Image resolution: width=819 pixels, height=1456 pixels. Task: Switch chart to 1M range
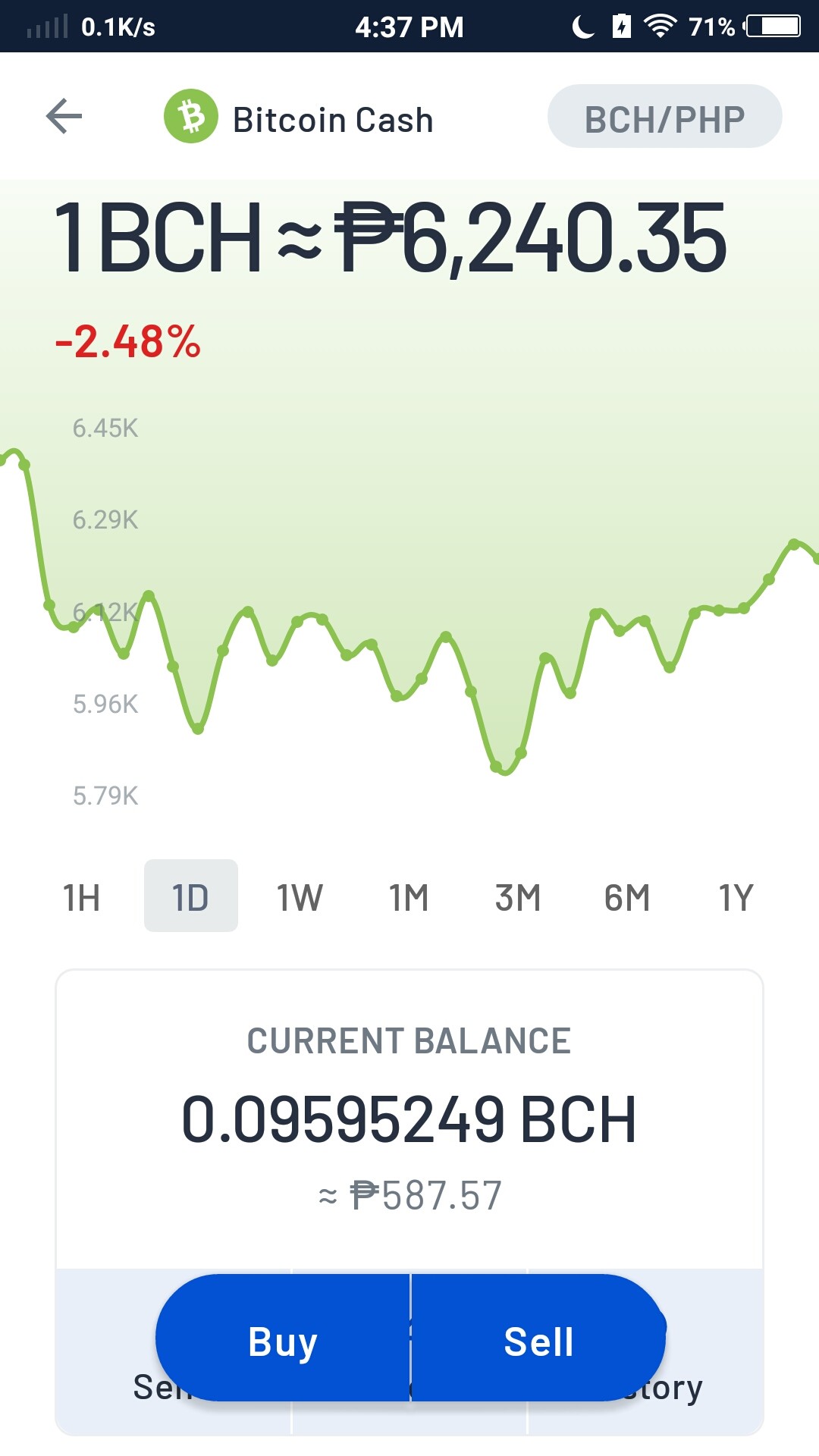(x=409, y=896)
